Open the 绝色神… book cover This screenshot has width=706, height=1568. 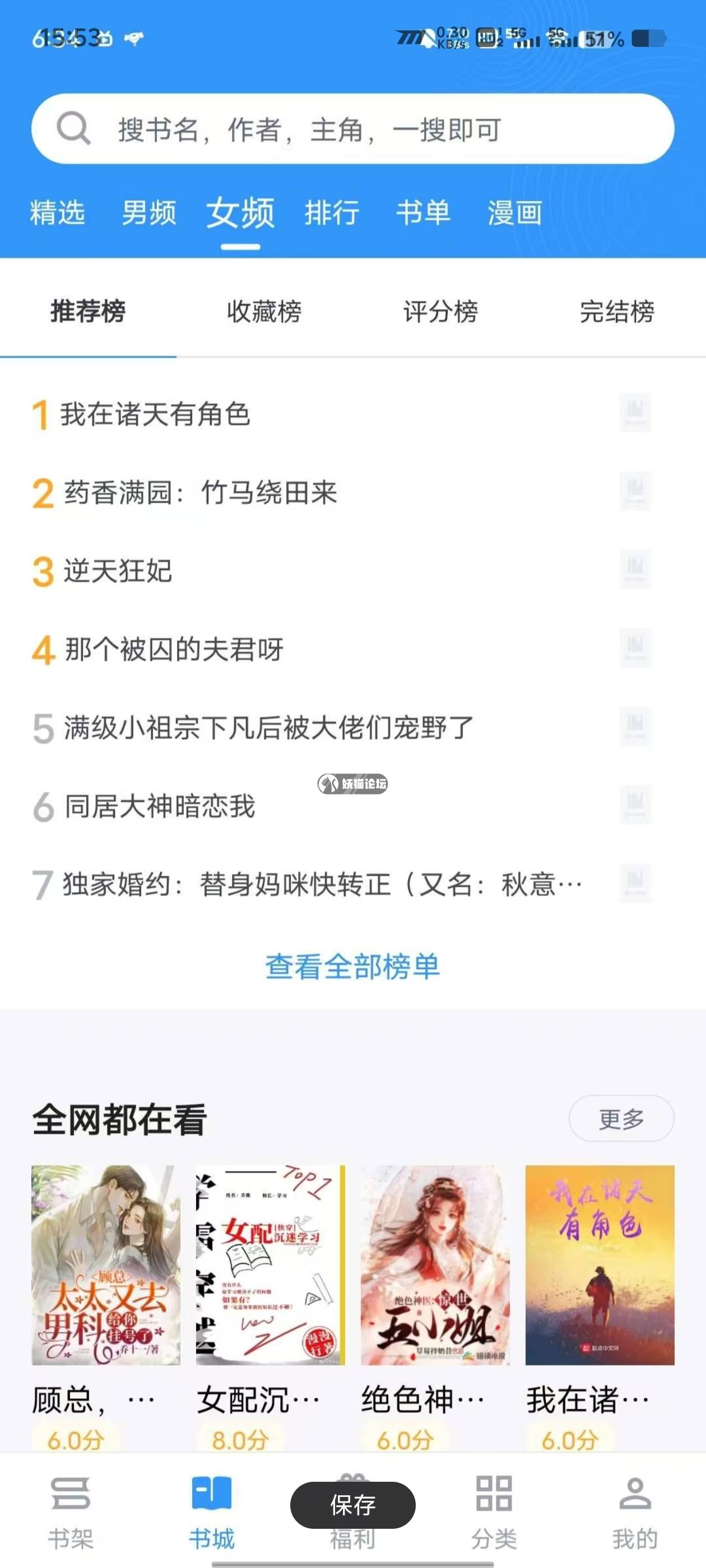coord(435,1265)
